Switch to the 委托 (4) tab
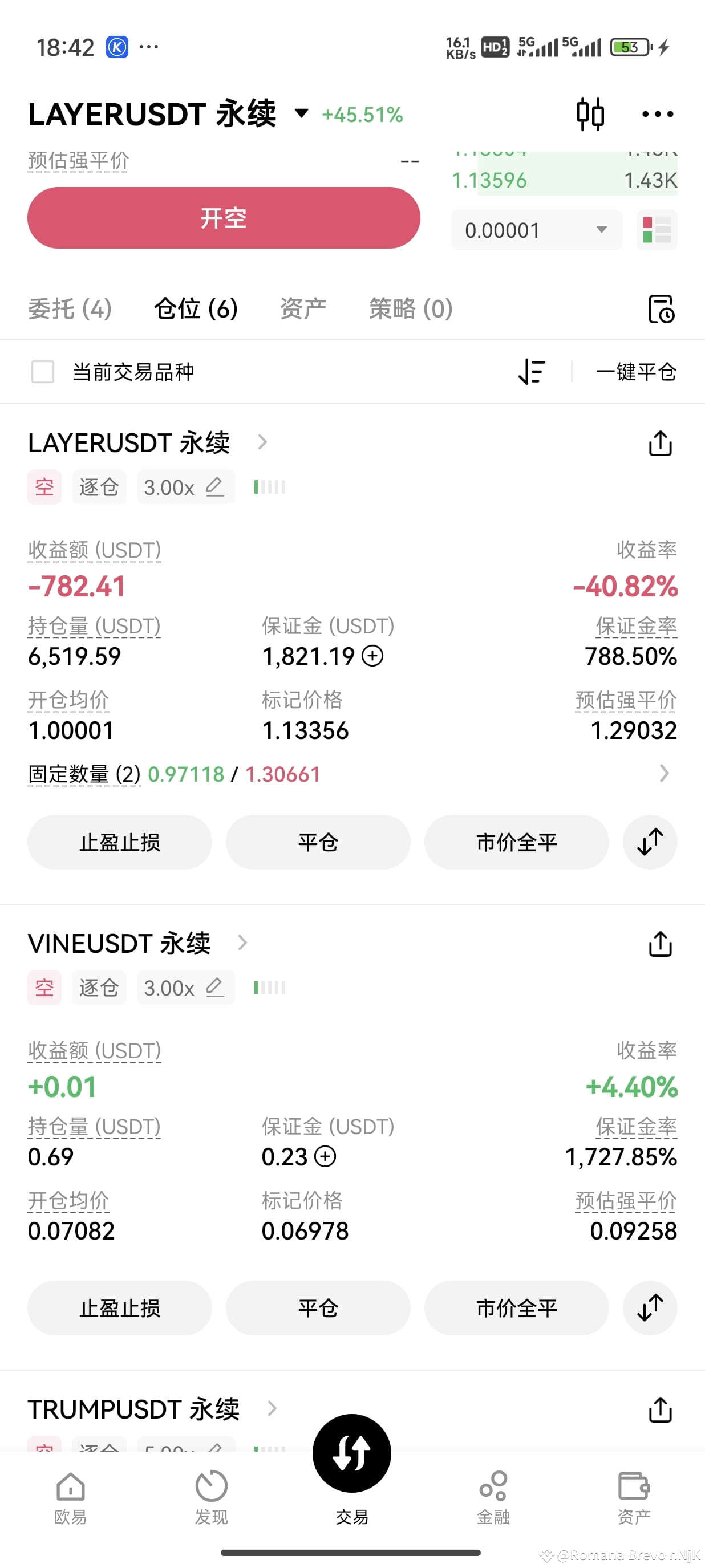Screen dimensions: 705x1568 70,308
